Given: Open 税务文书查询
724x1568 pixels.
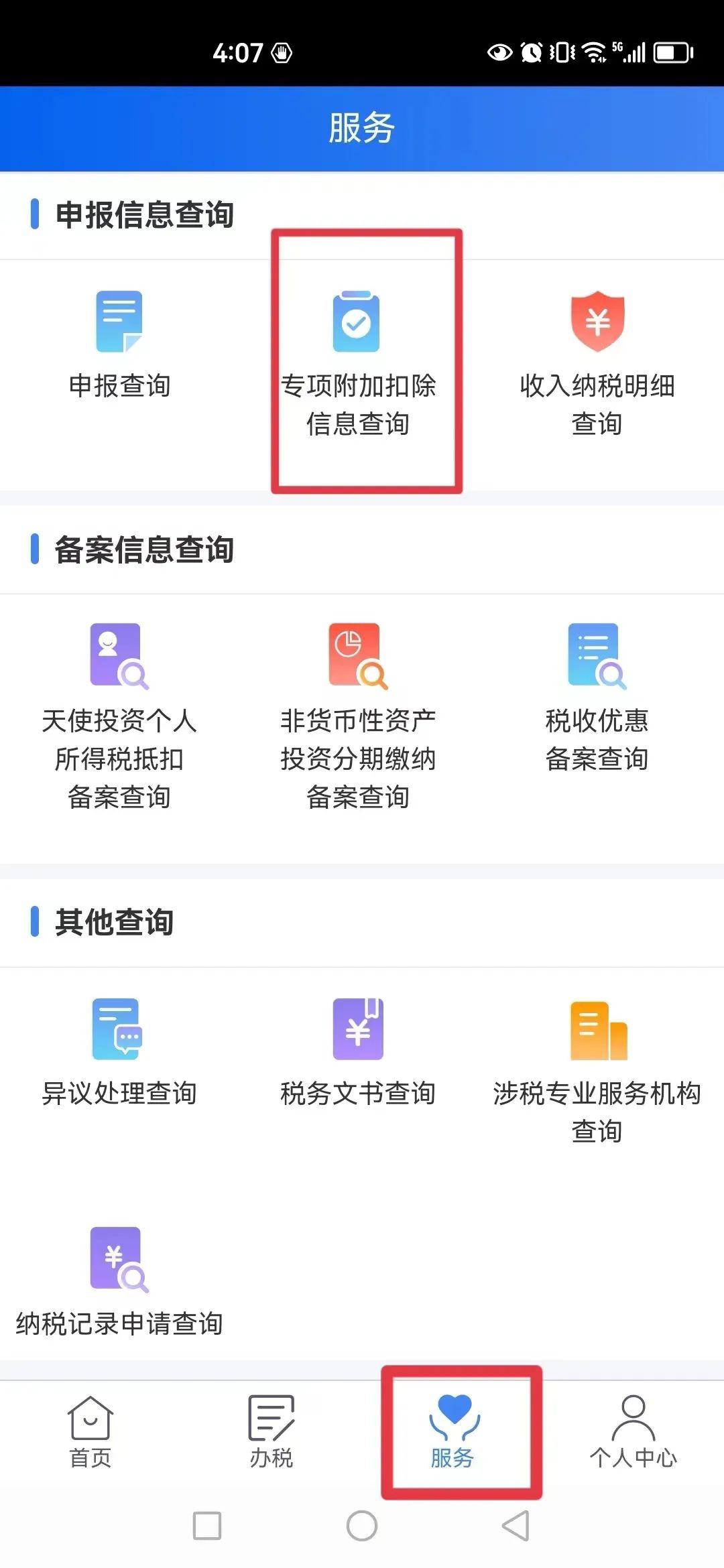Looking at the screenshot, I should tap(357, 1053).
